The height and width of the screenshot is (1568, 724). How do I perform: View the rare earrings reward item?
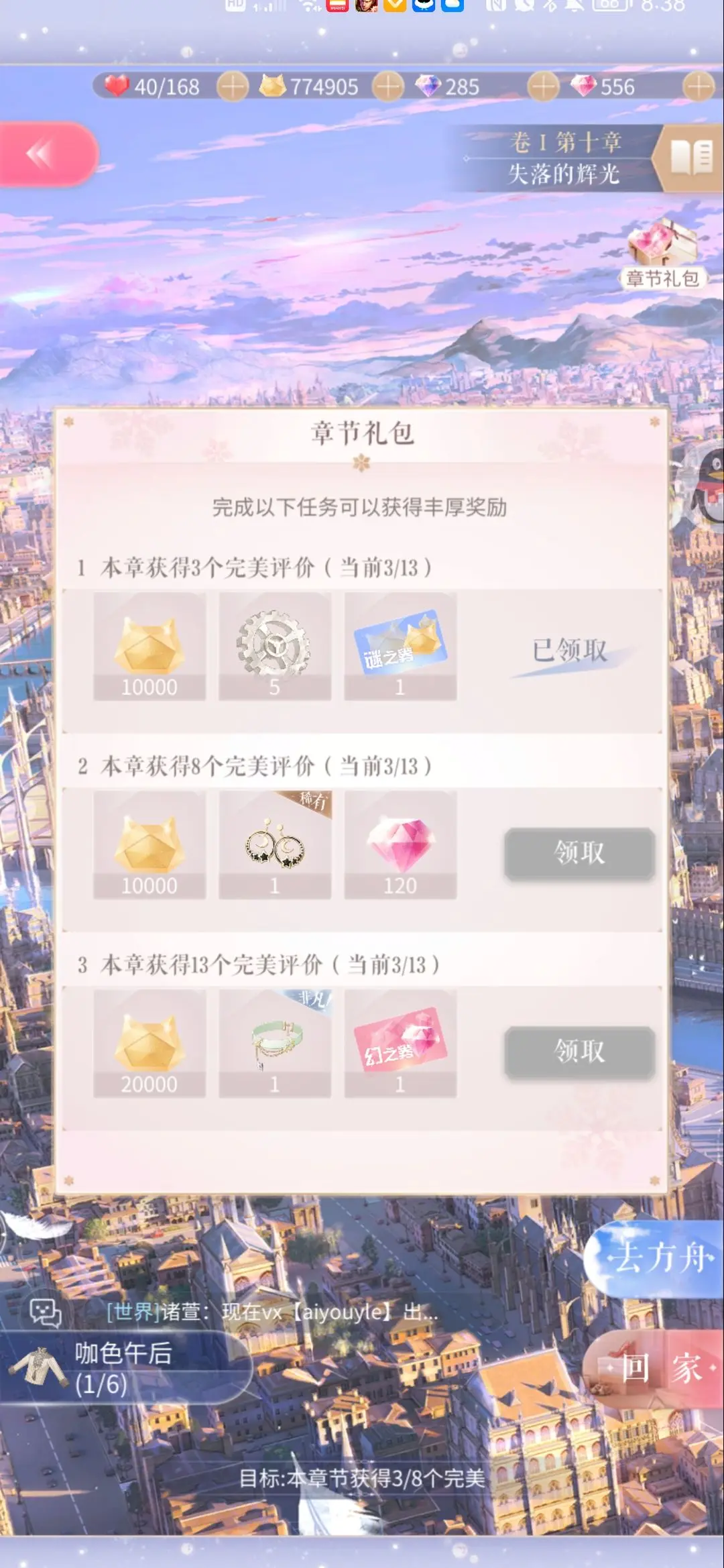(x=275, y=845)
